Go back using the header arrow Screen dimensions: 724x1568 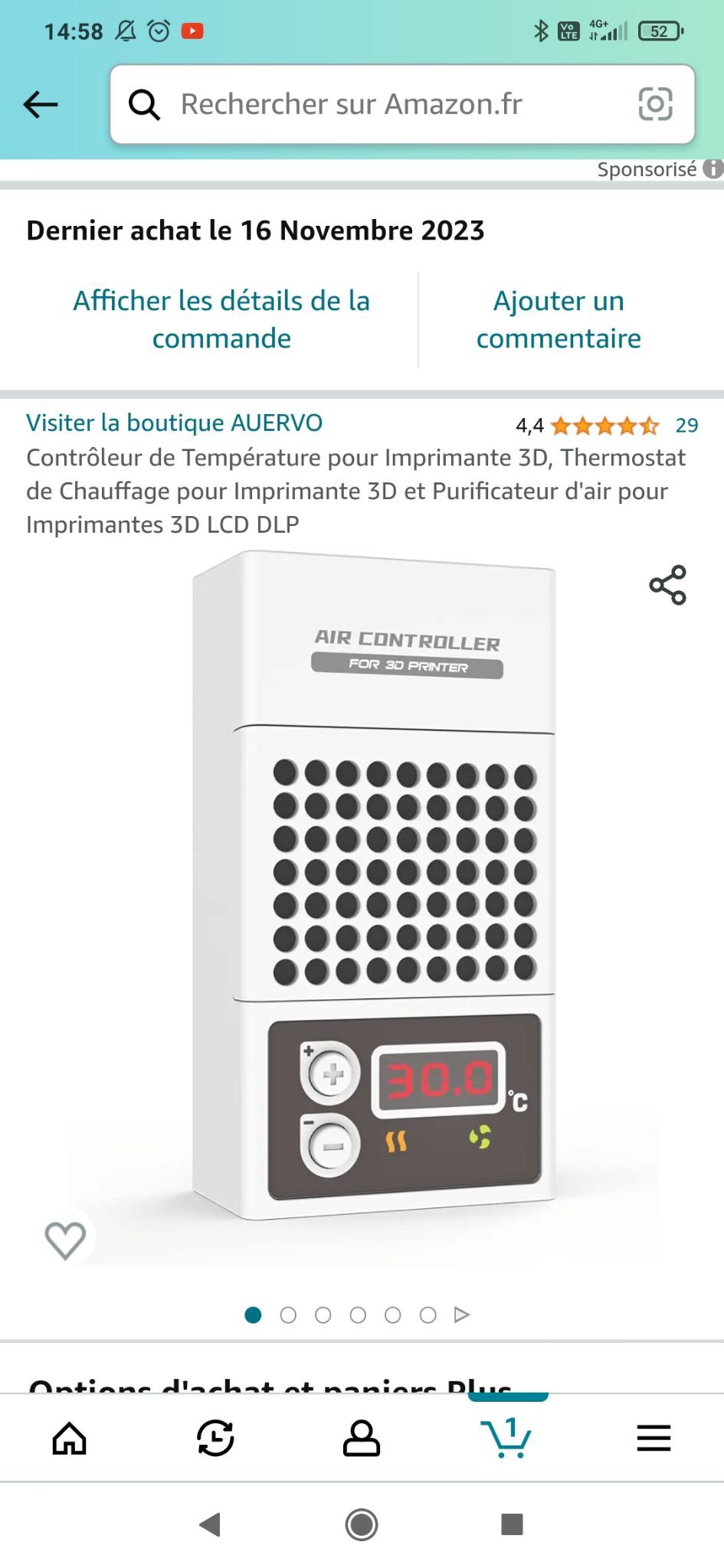[41, 104]
